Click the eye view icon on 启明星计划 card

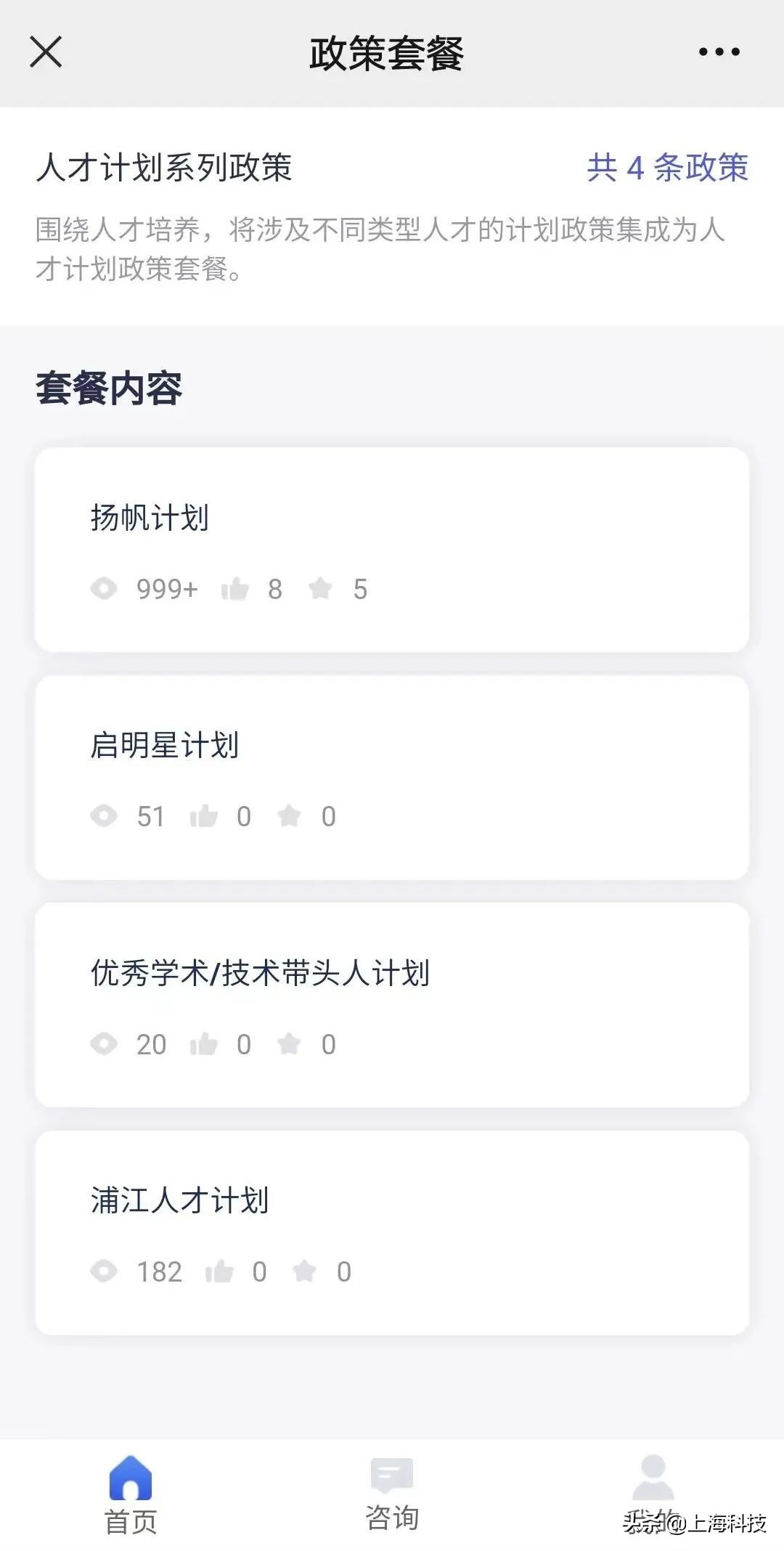(x=105, y=816)
